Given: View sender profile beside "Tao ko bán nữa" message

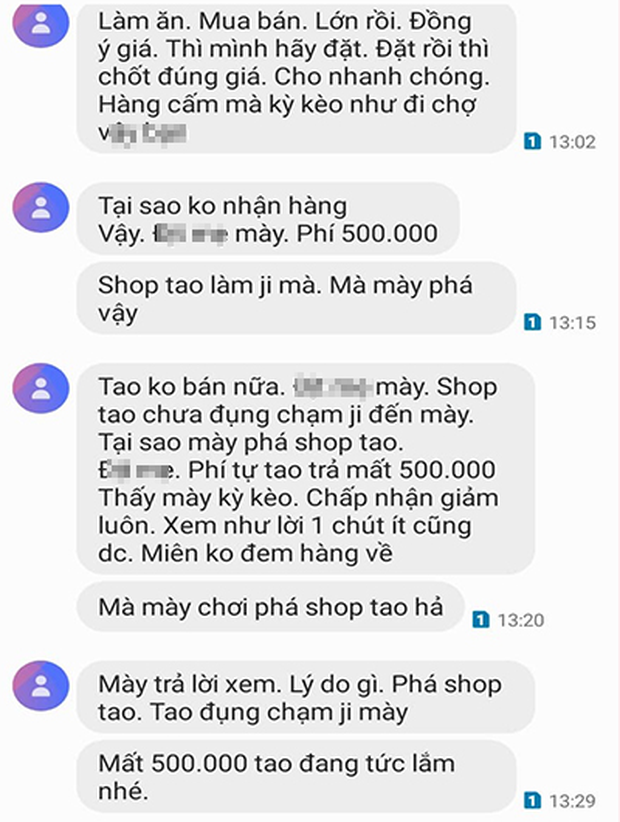Looking at the screenshot, I should pos(41,387).
